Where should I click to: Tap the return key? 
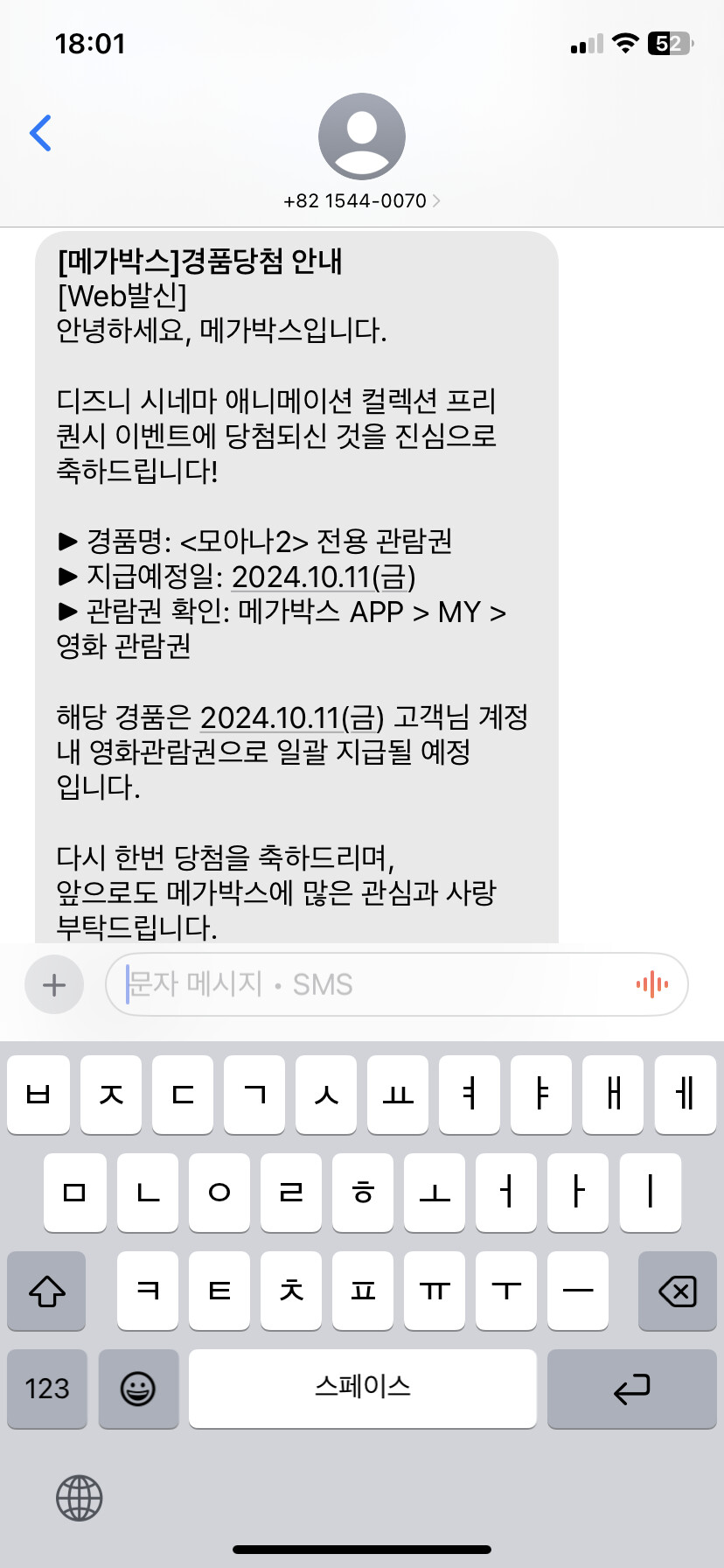(x=631, y=1389)
